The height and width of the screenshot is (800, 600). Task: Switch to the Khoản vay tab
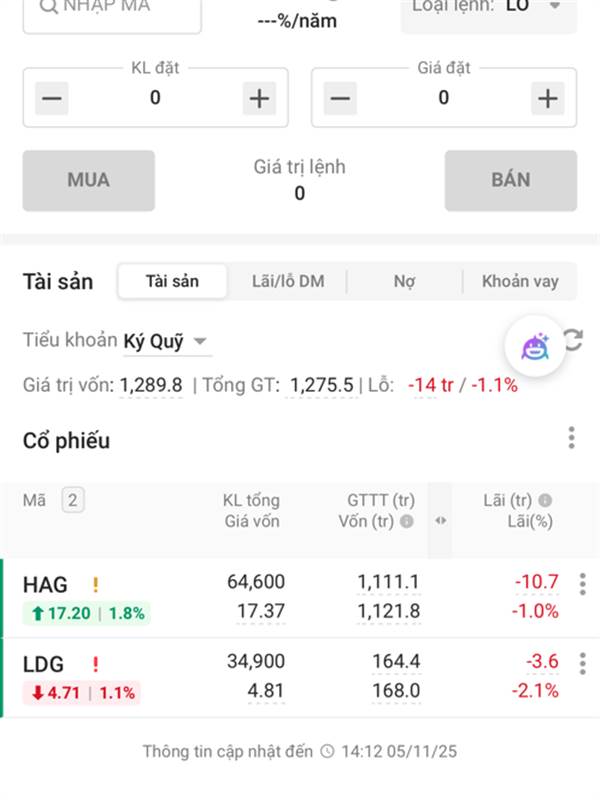pyautogui.click(x=520, y=281)
